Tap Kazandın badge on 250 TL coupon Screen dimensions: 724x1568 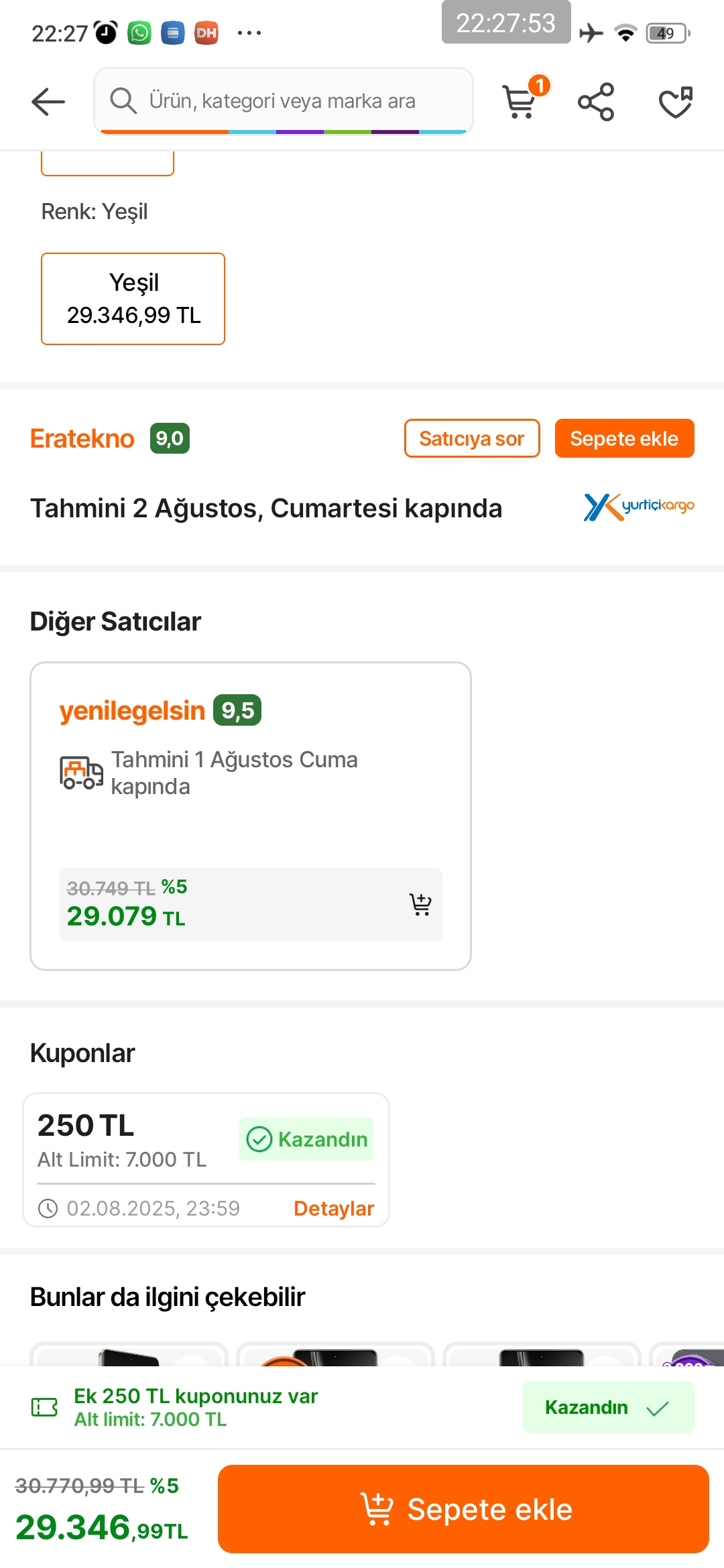306,1139
